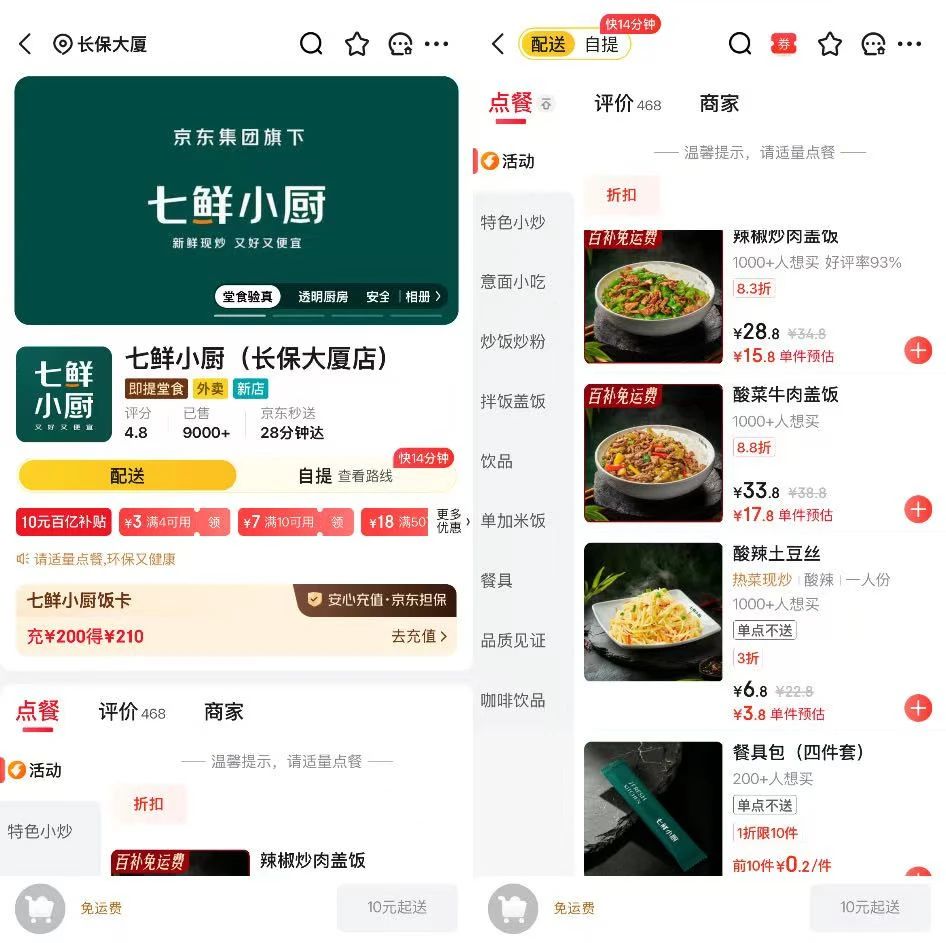
Task: Select the 拌饭盖饭 category
Action: tap(513, 402)
